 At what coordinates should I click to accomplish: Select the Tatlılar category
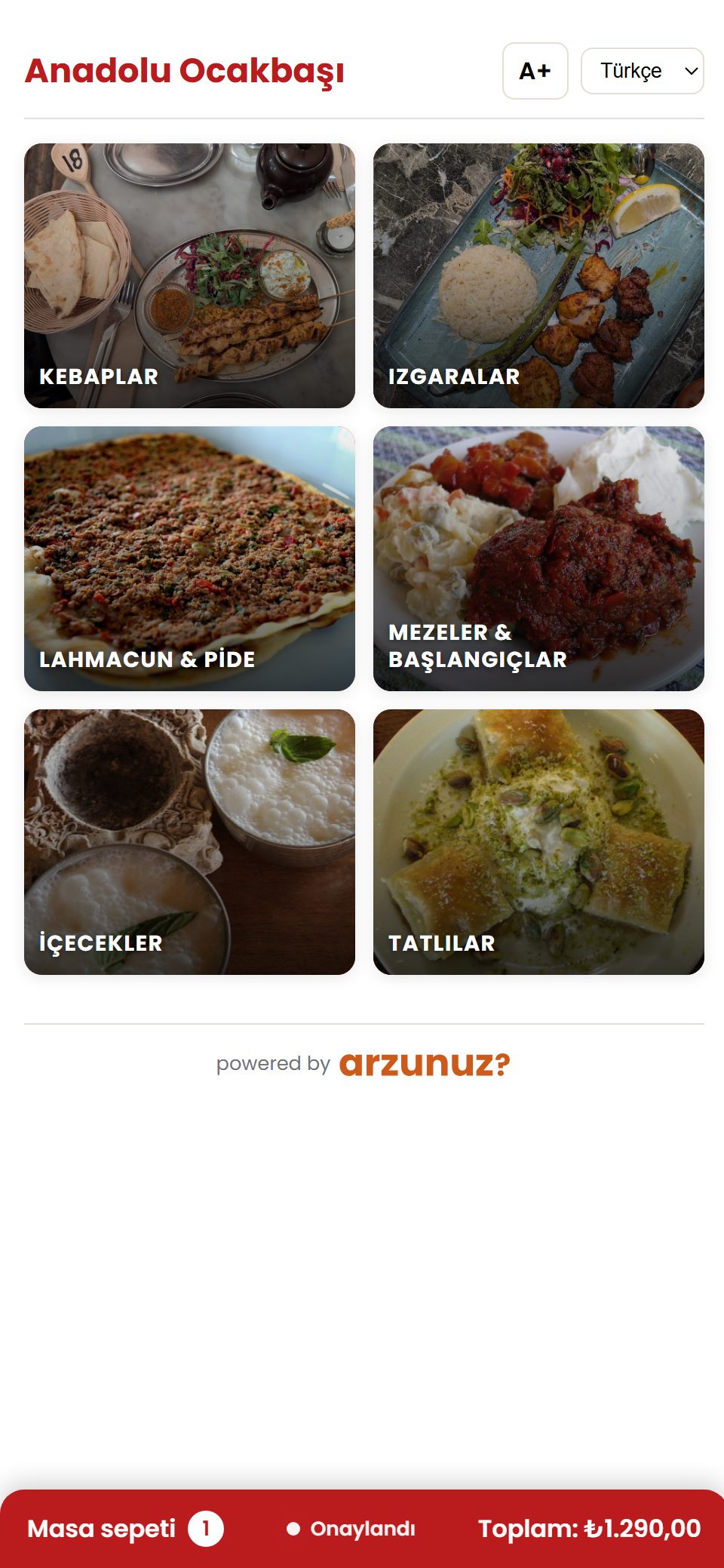538,841
